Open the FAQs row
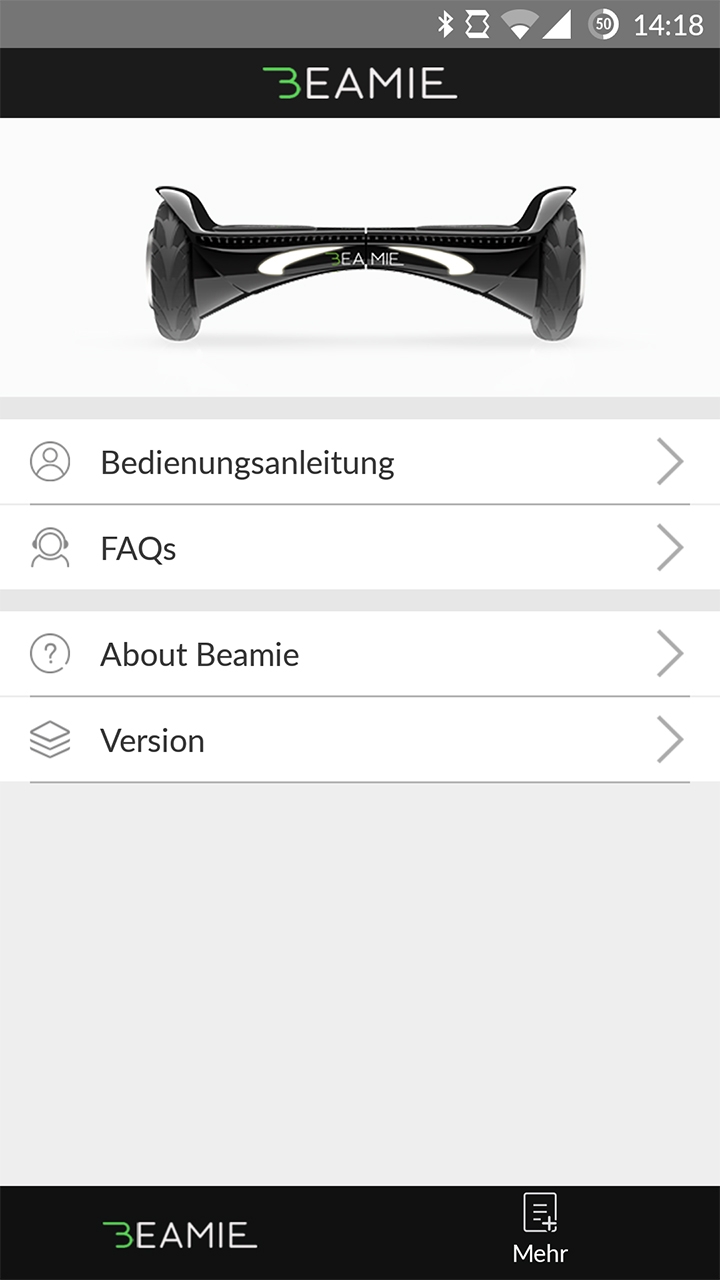Screen dimensions: 720x1280 [x=360, y=548]
